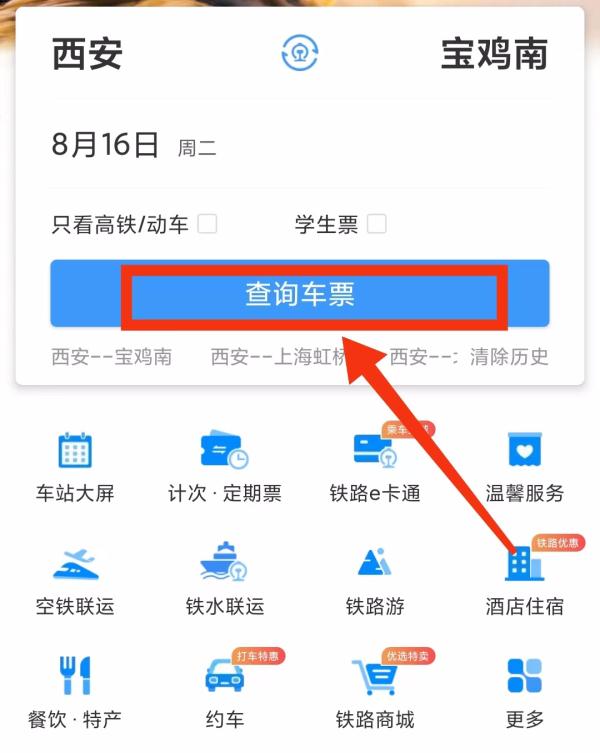The width and height of the screenshot is (600, 753).
Task: Change departure station 西安
Action: (87, 54)
